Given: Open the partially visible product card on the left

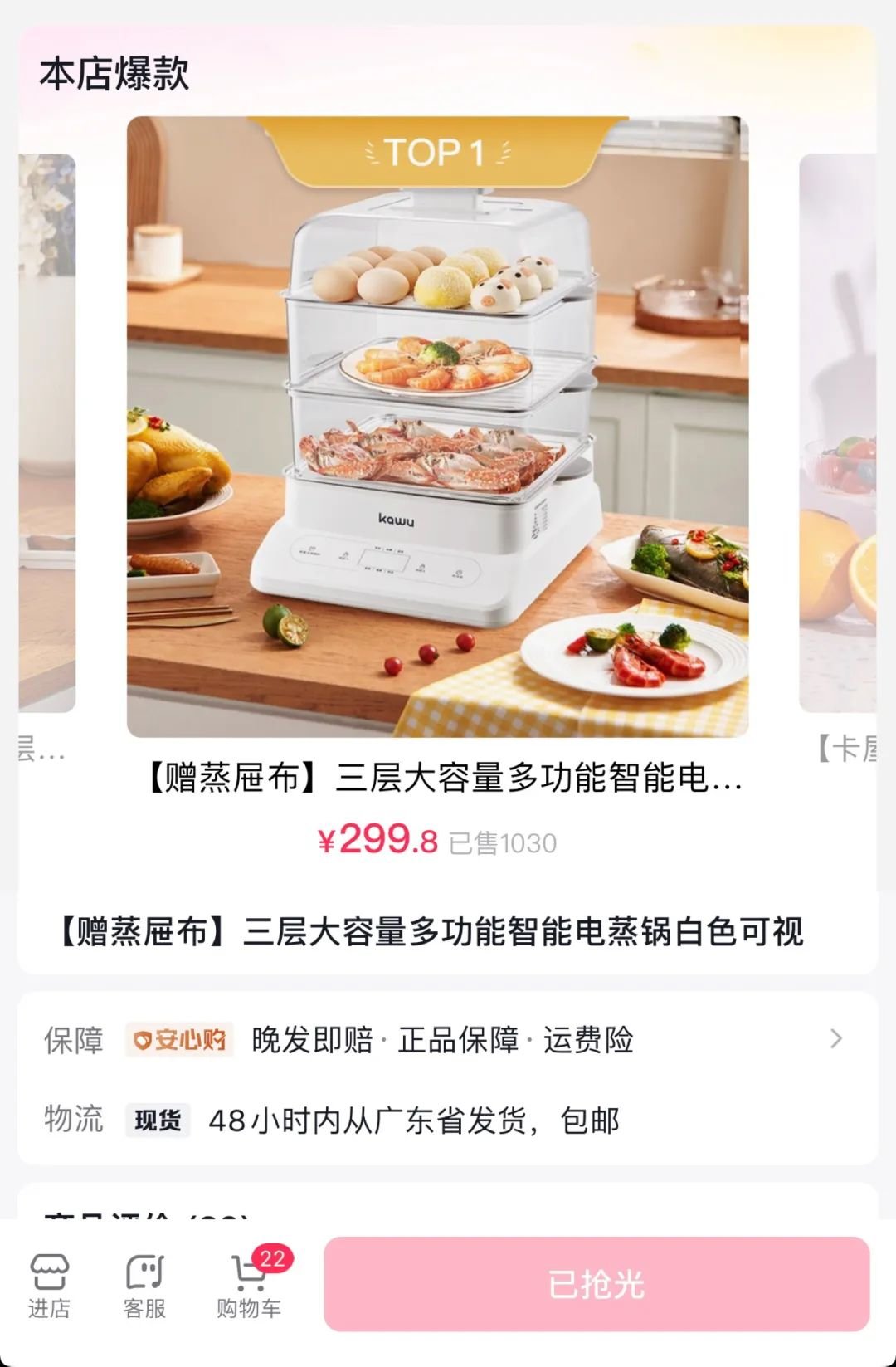Looking at the screenshot, I should tap(46, 433).
